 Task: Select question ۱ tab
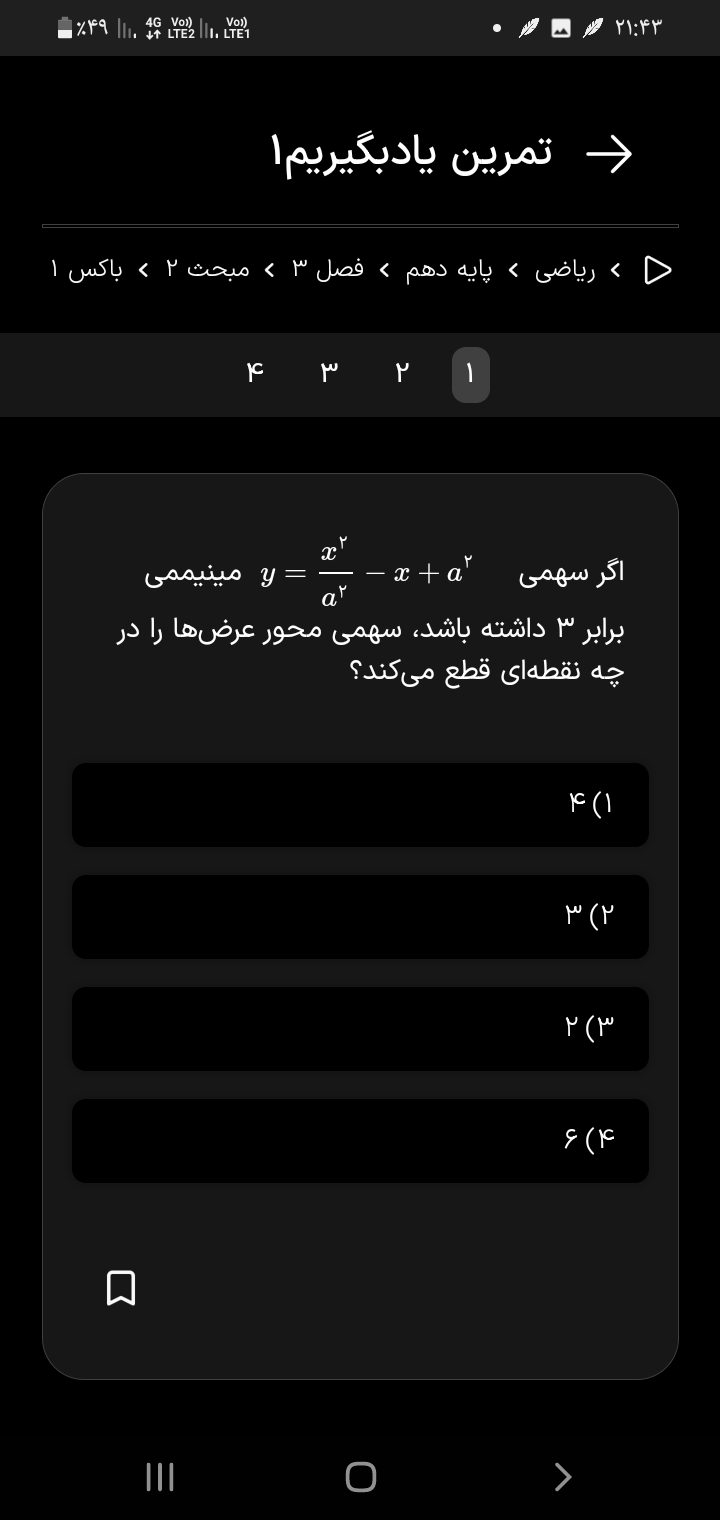pos(471,375)
